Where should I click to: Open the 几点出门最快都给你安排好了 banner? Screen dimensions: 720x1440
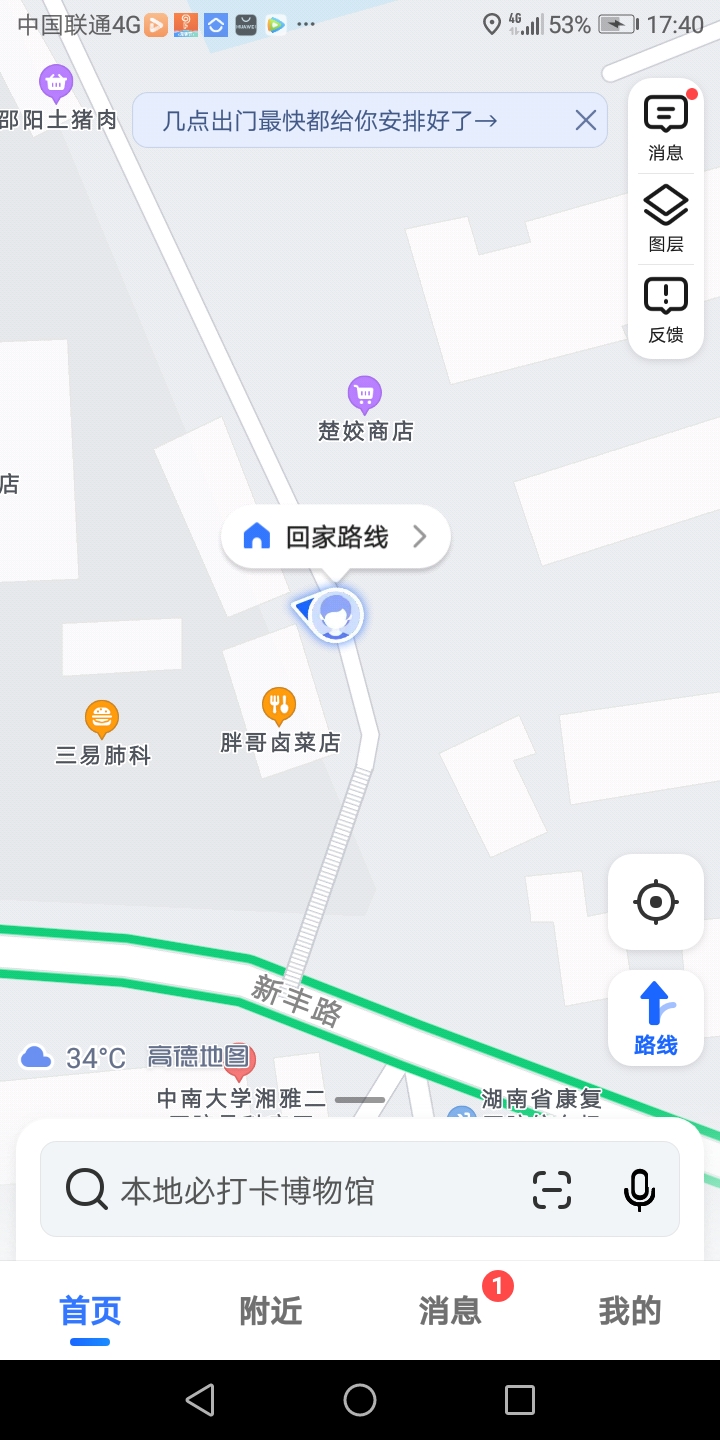[x=330, y=121]
